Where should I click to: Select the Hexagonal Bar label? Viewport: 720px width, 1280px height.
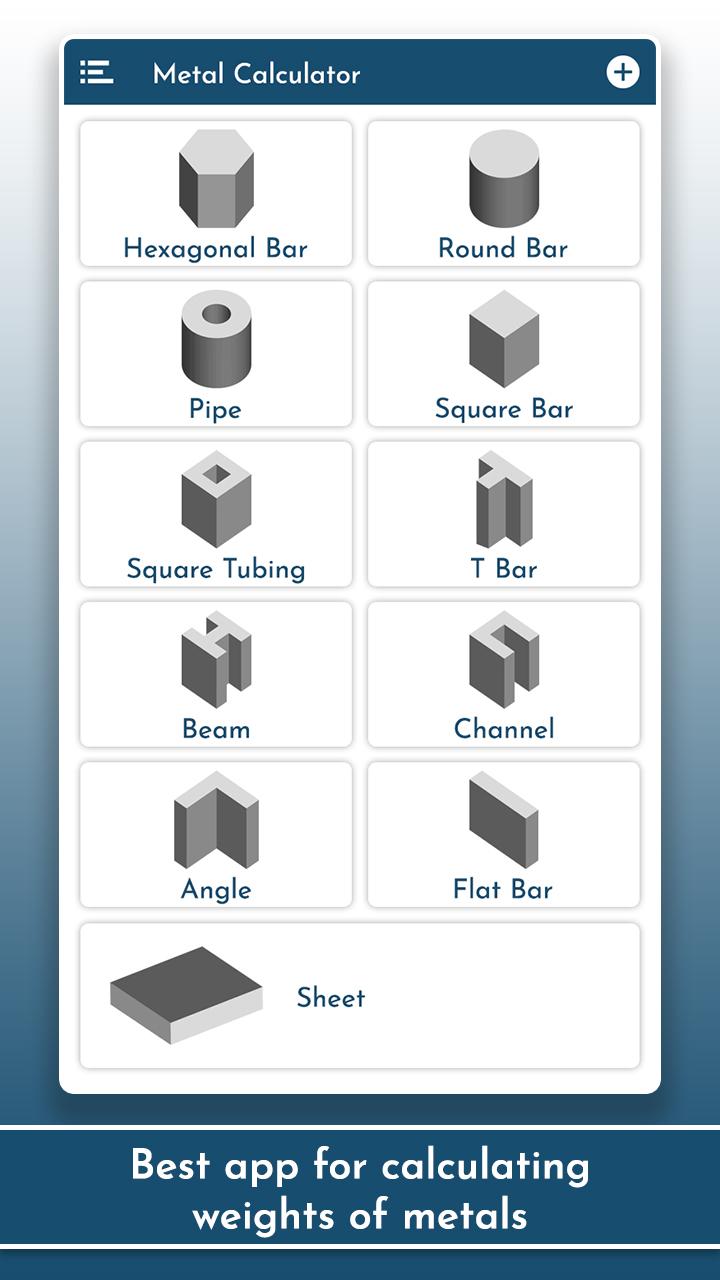216,248
